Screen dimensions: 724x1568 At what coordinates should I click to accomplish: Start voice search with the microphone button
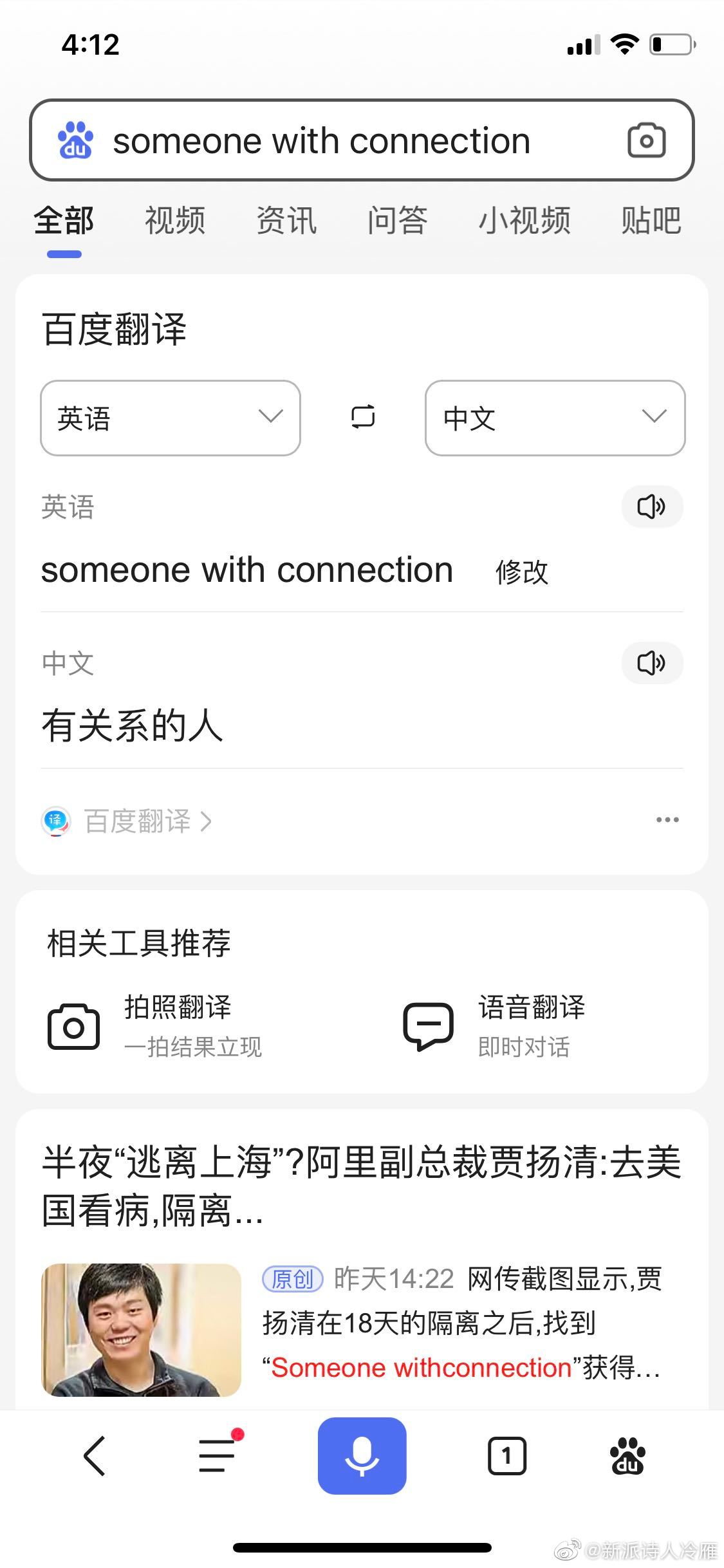362,1455
